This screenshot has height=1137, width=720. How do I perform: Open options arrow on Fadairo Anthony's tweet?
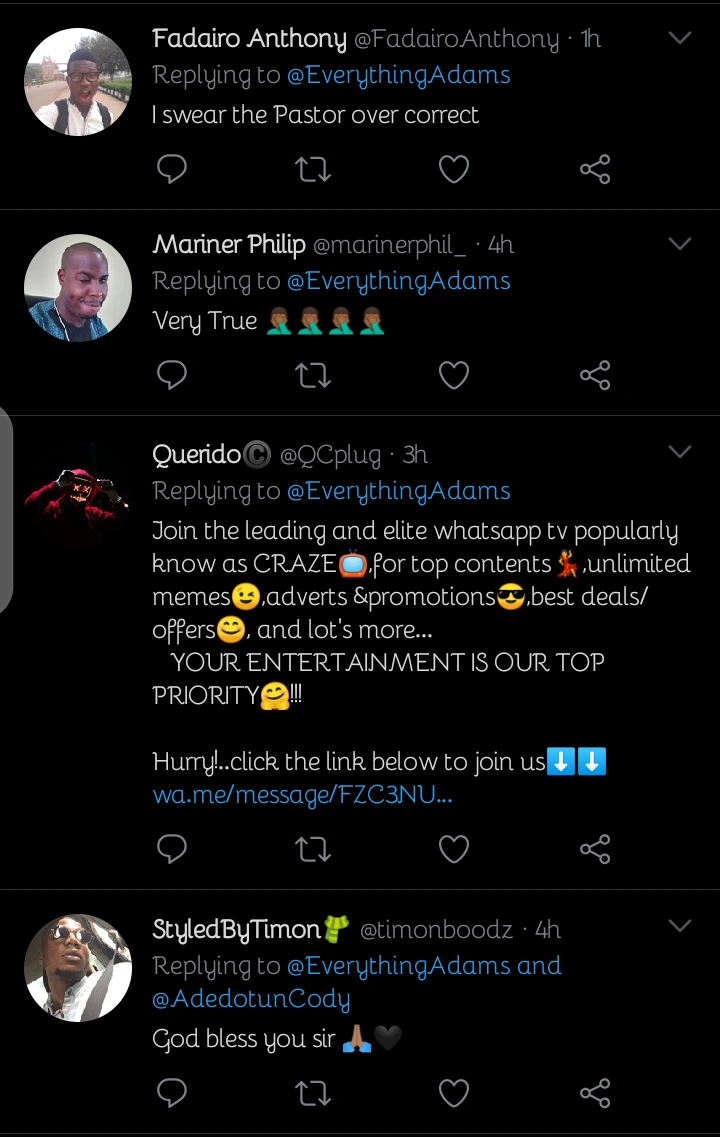[680, 38]
